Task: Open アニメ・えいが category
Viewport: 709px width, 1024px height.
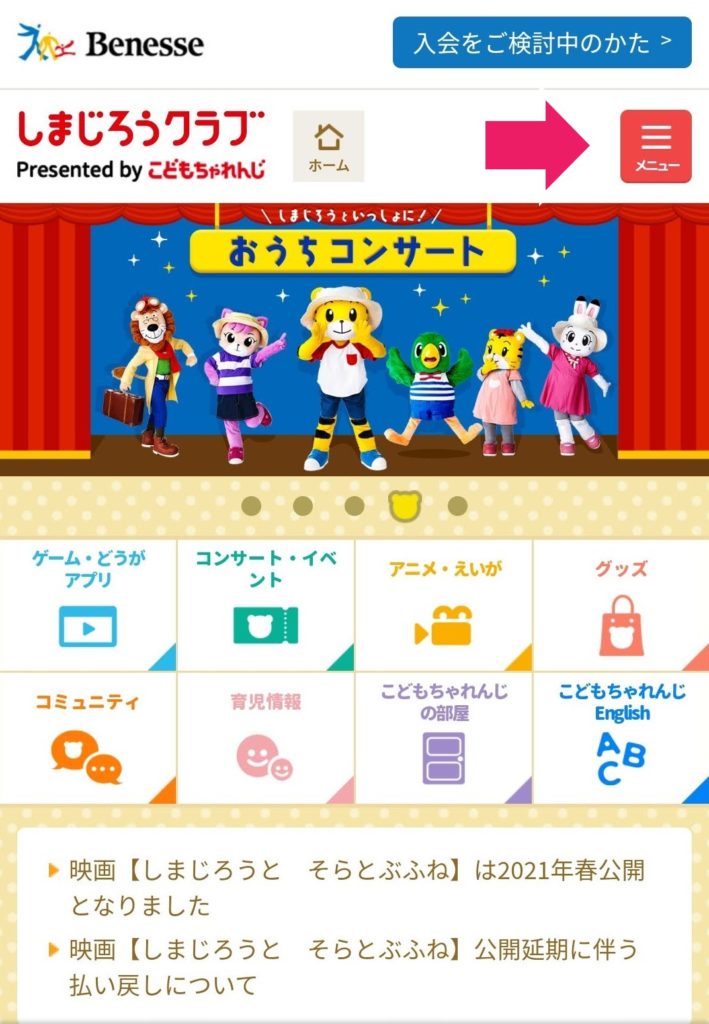Action: tap(443, 605)
